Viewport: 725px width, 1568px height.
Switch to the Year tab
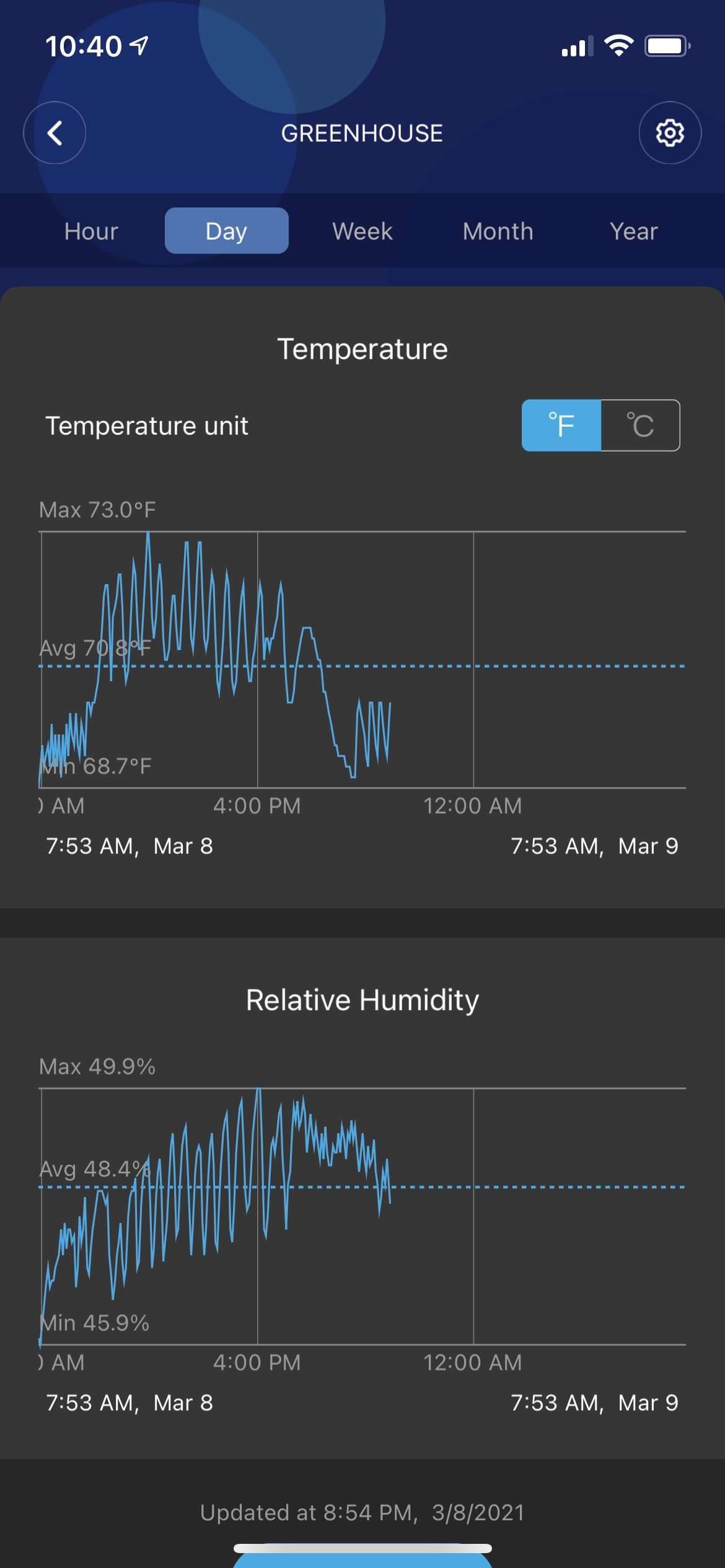tap(633, 231)
